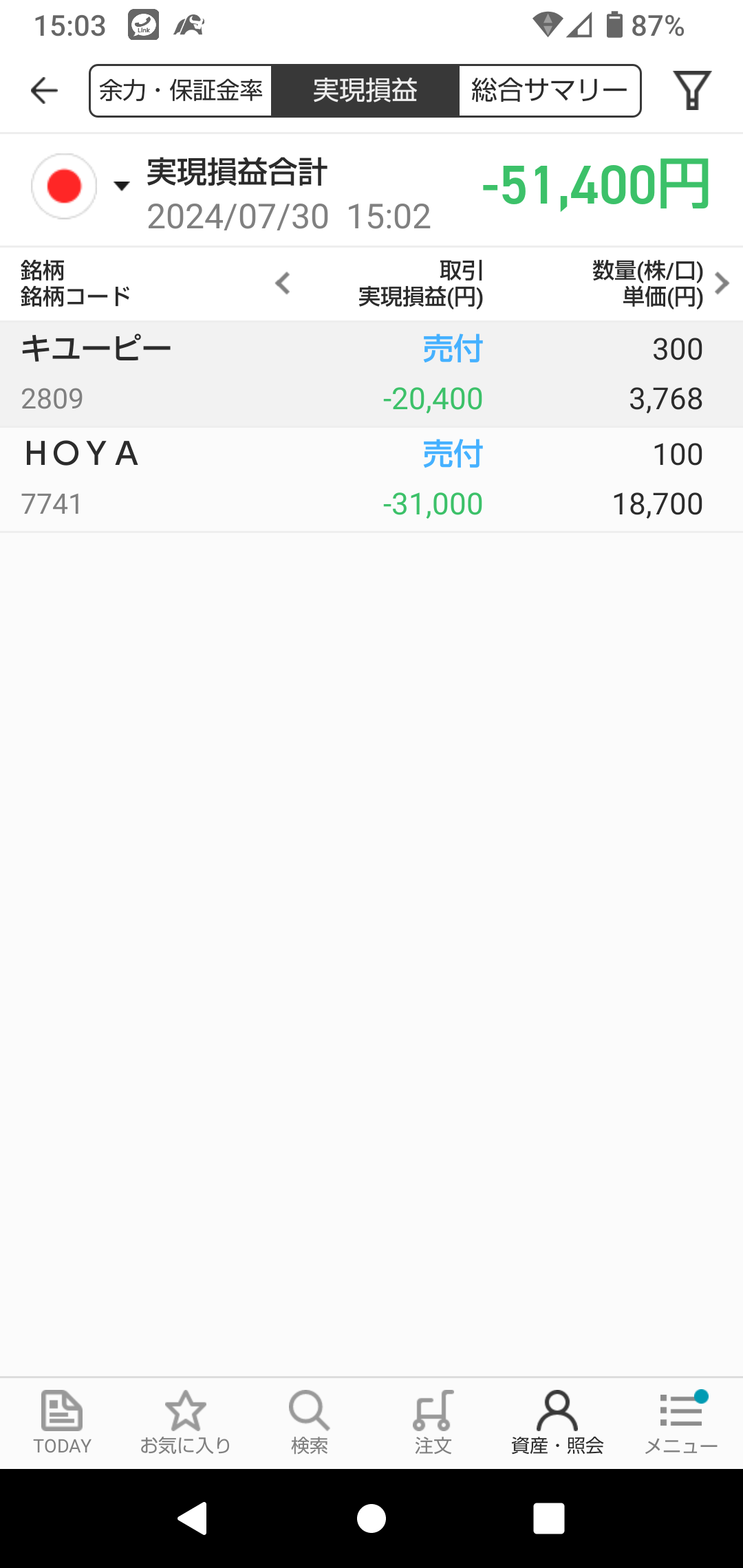The image size is (743, 1568).
Task: Open the キユーピー 2809 row
Action: click(371, 374)
